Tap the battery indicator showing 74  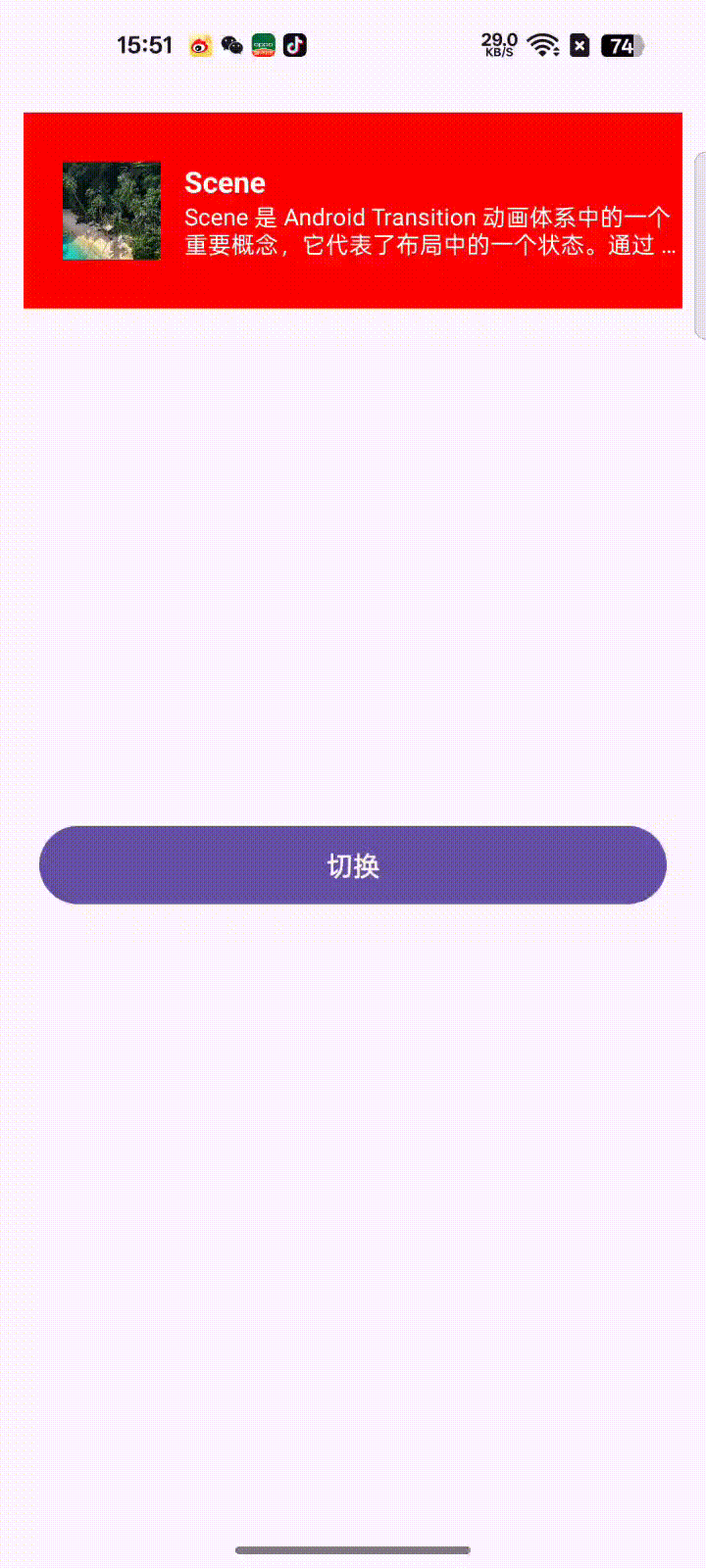(x=619, y=45)
